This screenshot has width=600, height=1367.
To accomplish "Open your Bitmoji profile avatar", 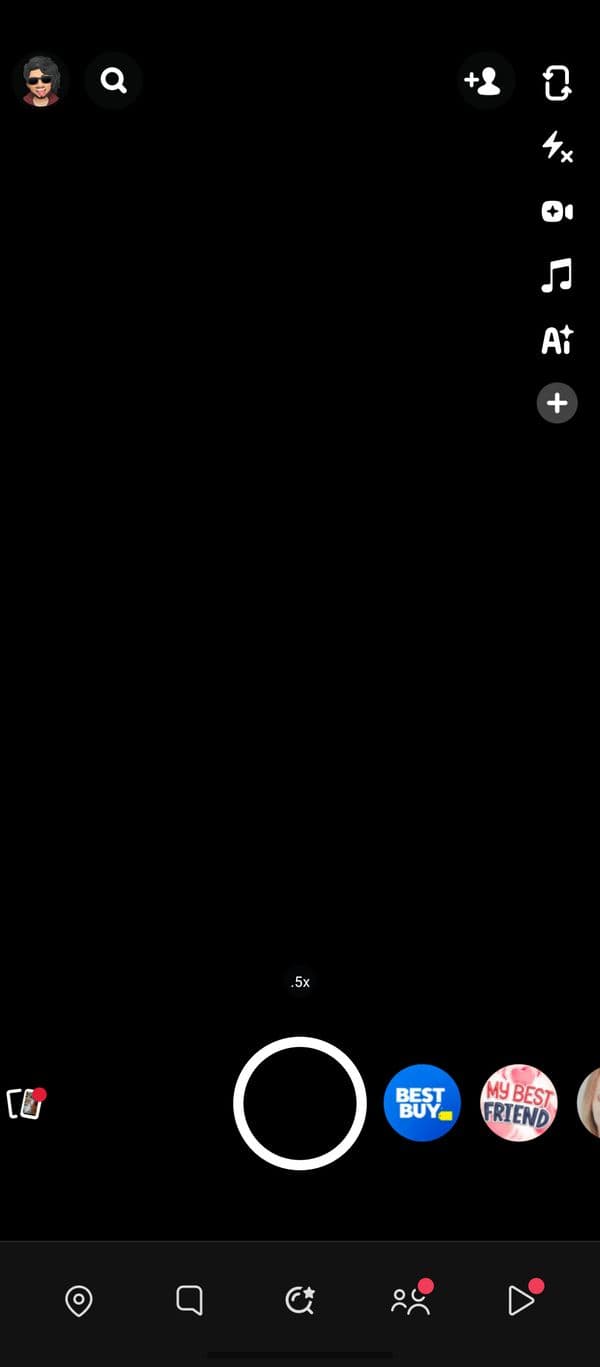I will 40,81.
